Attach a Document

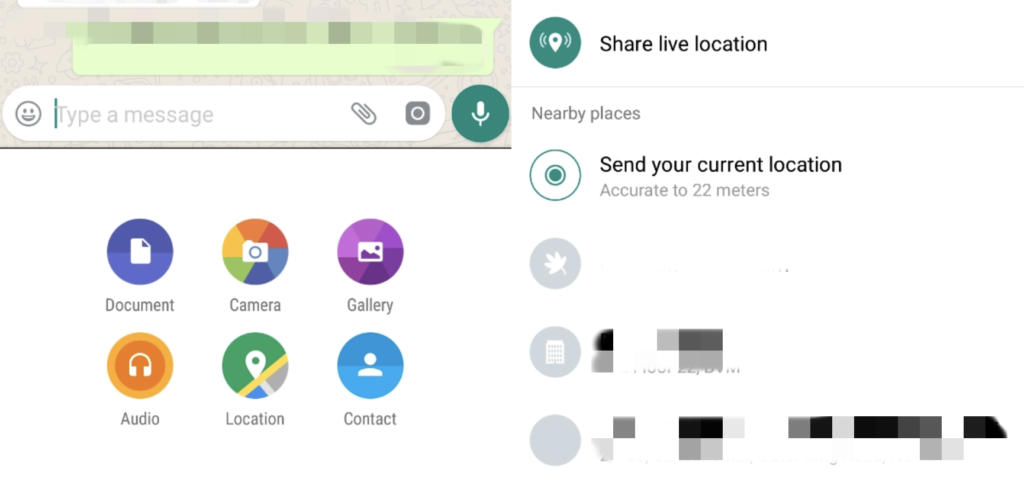tap(140, 252)
